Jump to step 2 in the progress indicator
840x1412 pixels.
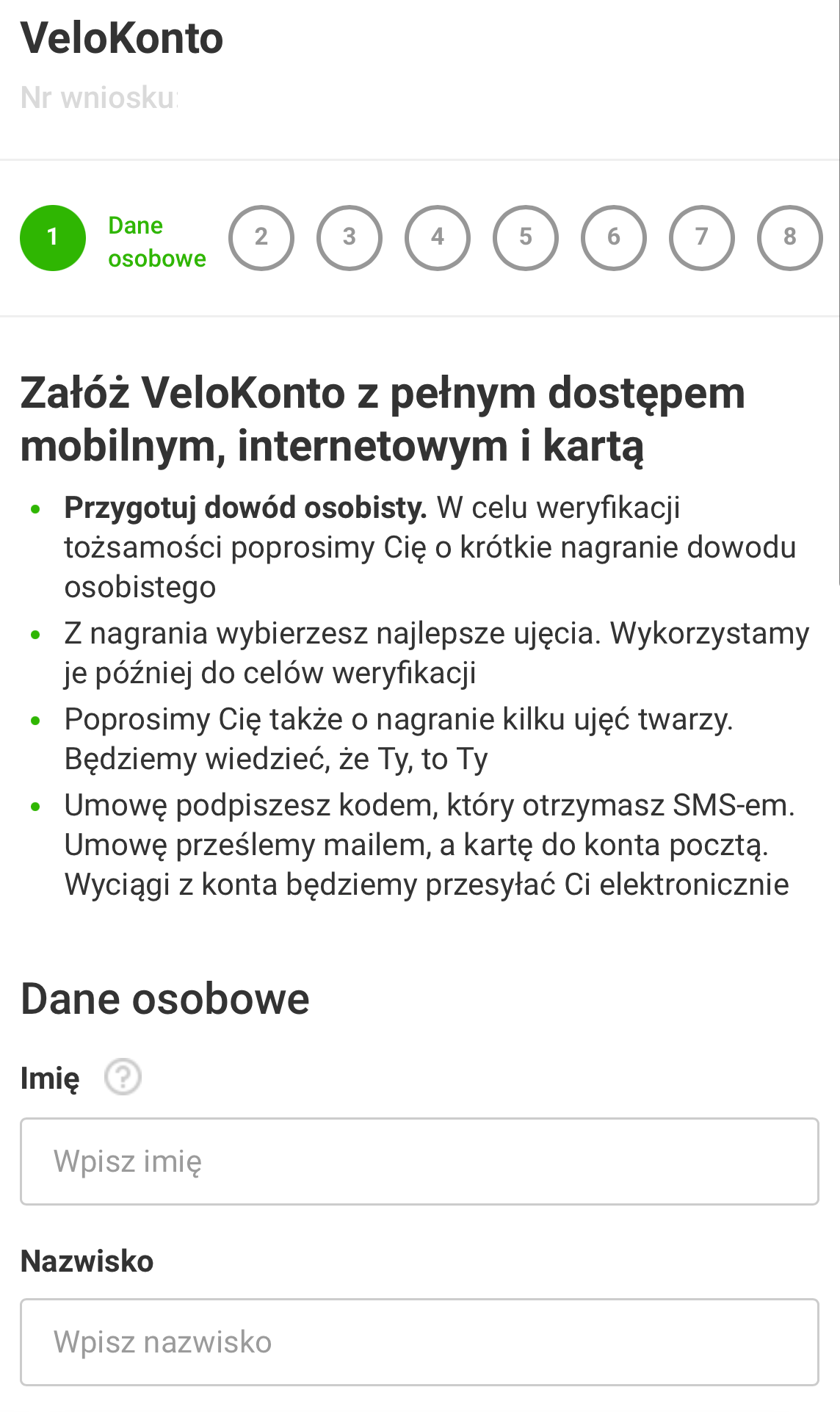261,238
